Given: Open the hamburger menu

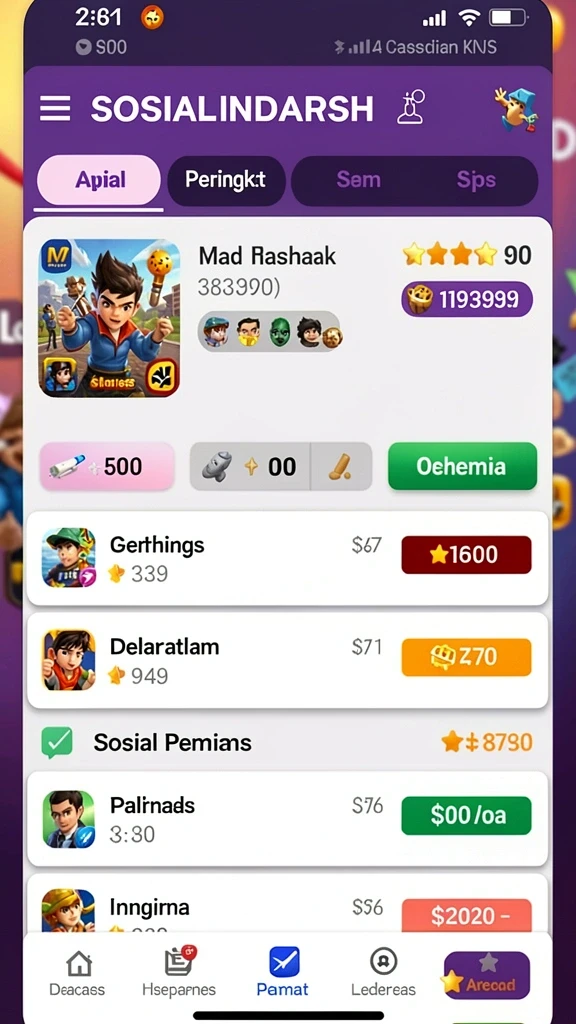Looking at the screenshot, I should pyautogui.click(x=55, y=108).
